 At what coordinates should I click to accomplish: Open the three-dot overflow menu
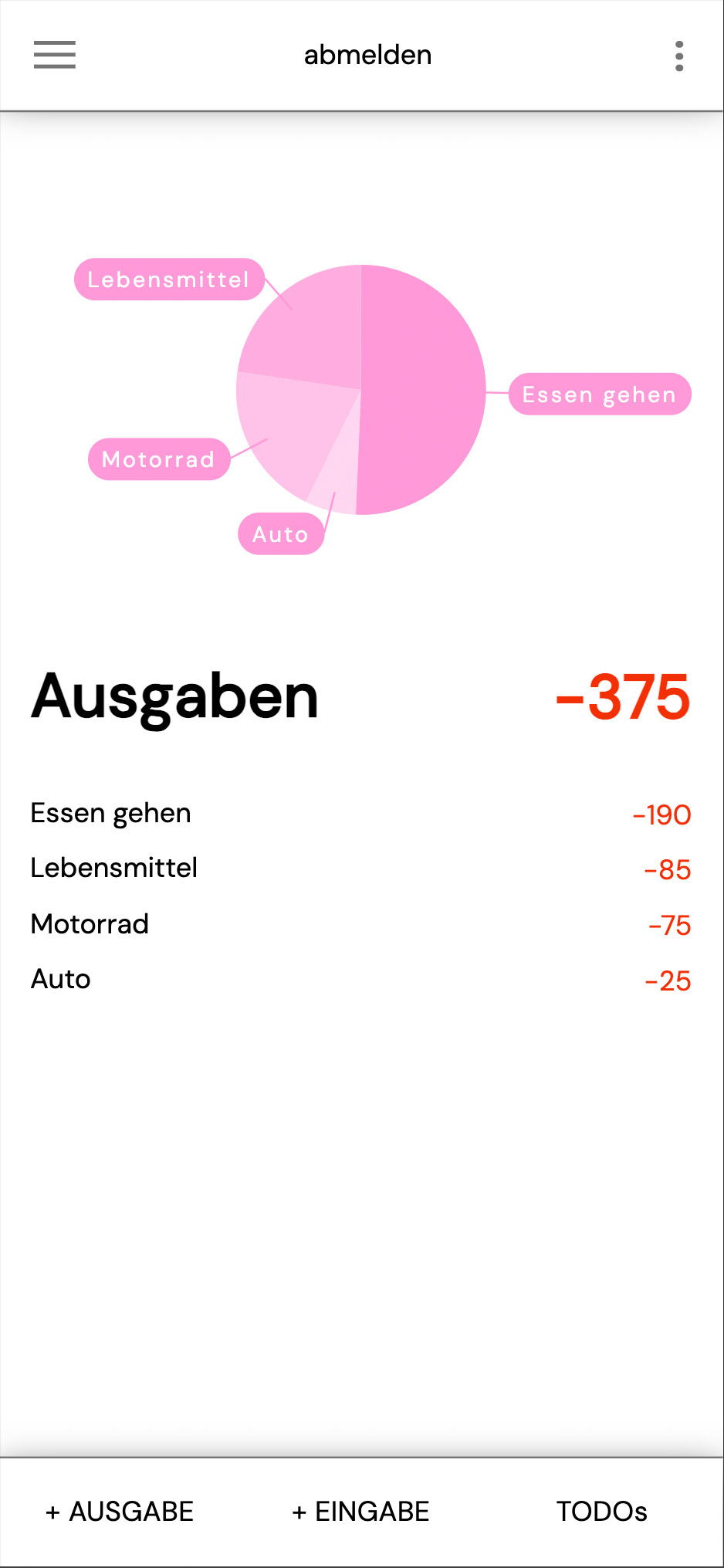point(678,56)
